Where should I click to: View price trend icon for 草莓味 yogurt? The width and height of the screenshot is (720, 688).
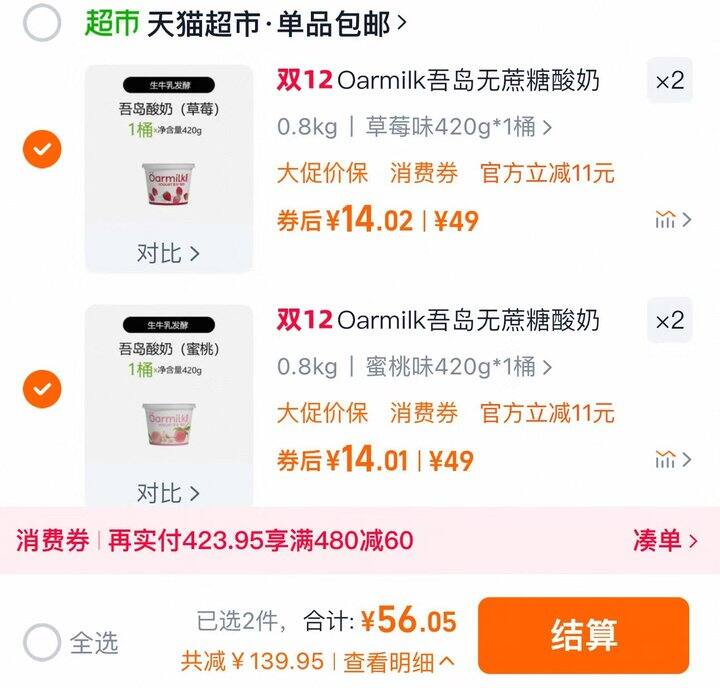click(672, 220)
